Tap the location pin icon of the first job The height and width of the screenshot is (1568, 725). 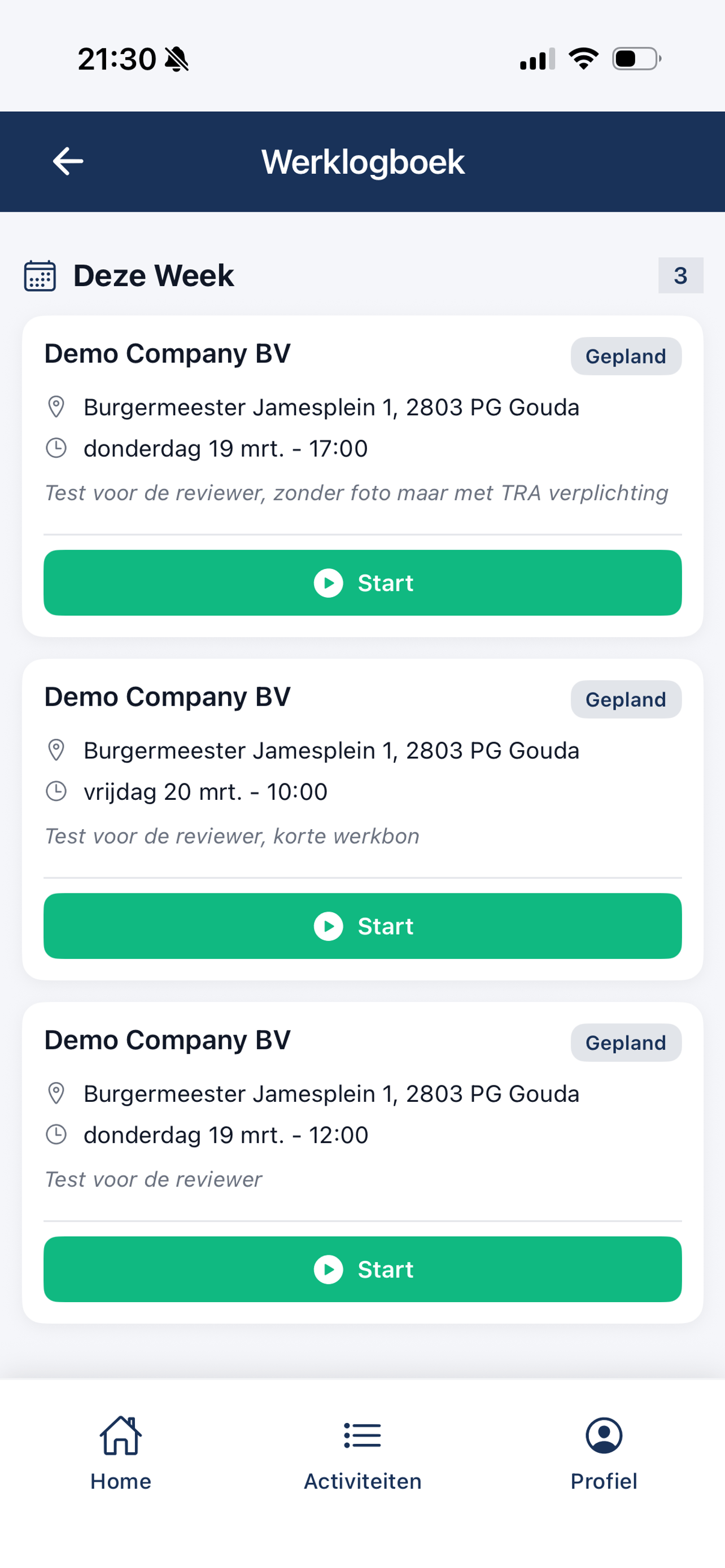[56, 406]
